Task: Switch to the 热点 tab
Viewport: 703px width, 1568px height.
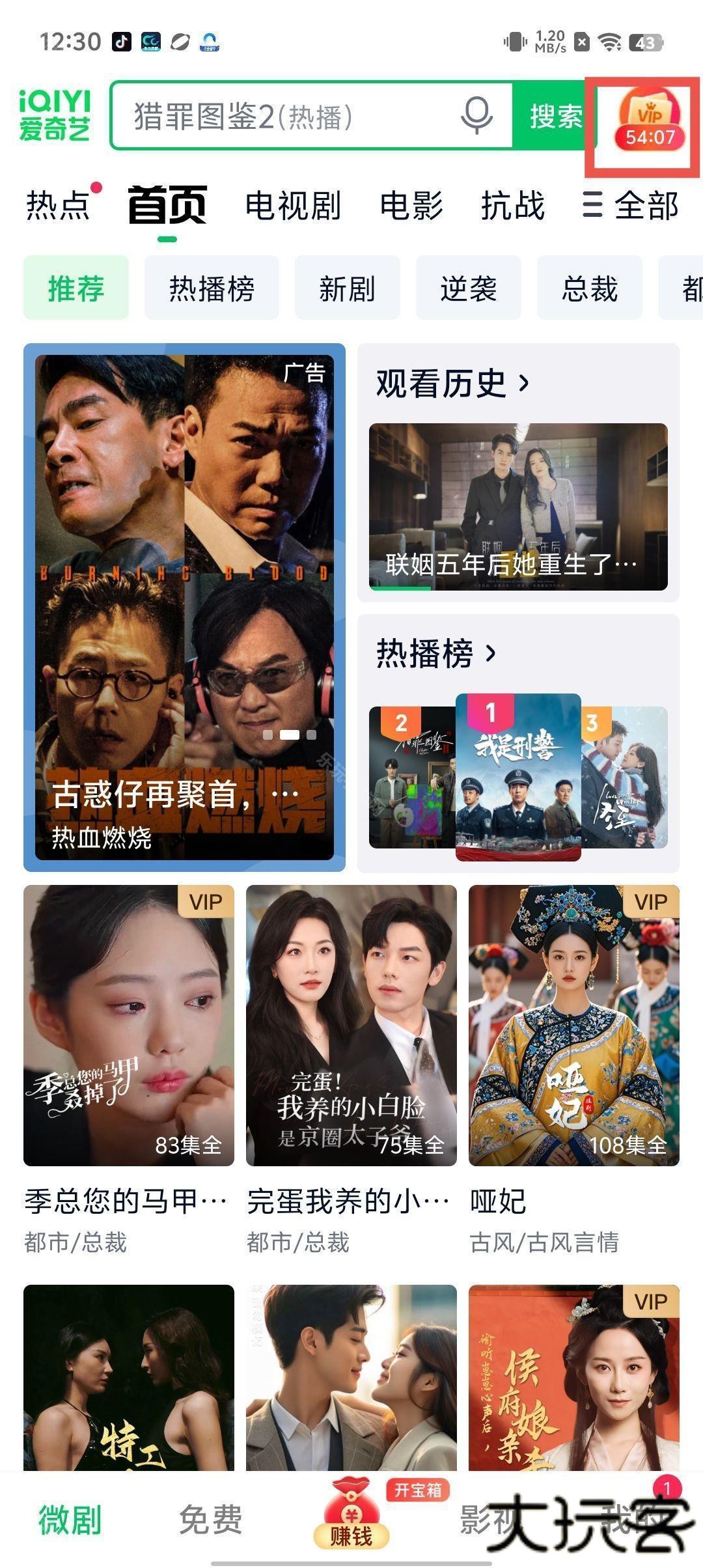Action: click(x=57, y=206)
